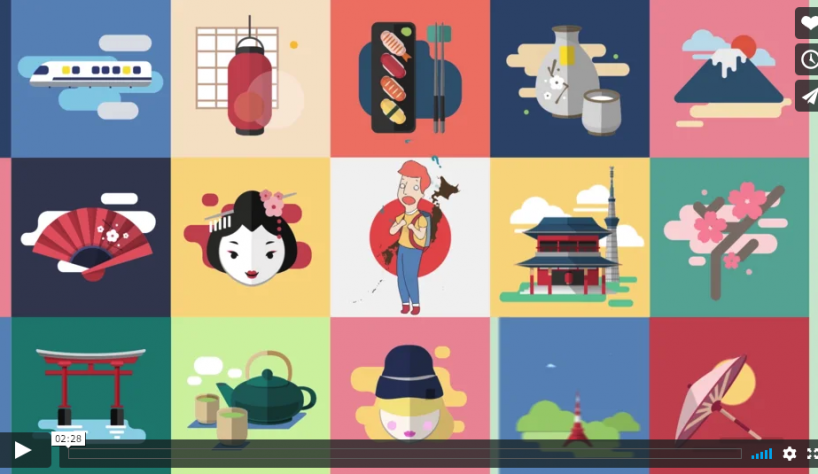
Task: Enter fullscreen mode
Action: (812, 454)
